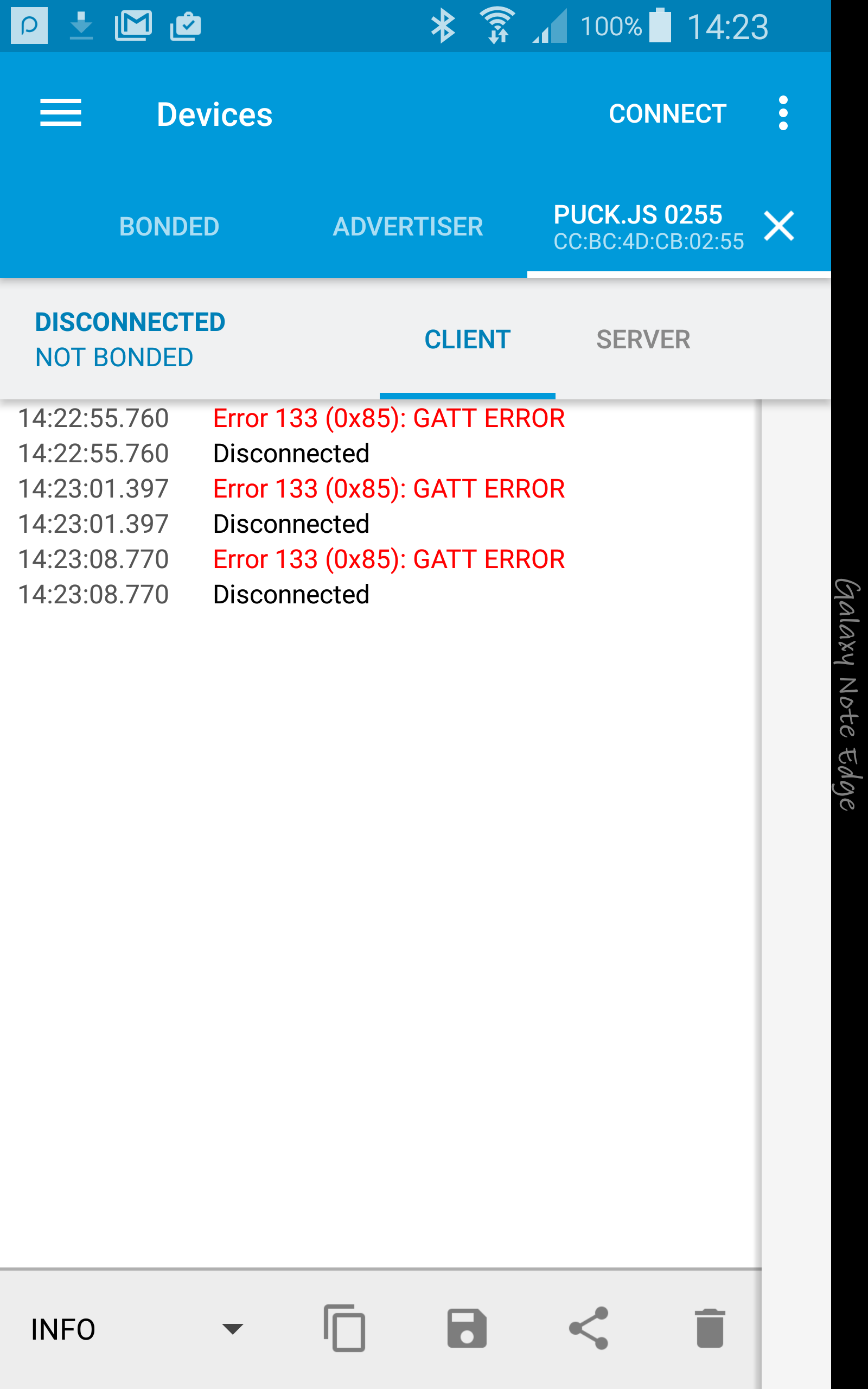This screenshot has height=1389, width=868.
Task: Delete the log with trash icon
Action: 710,1328
